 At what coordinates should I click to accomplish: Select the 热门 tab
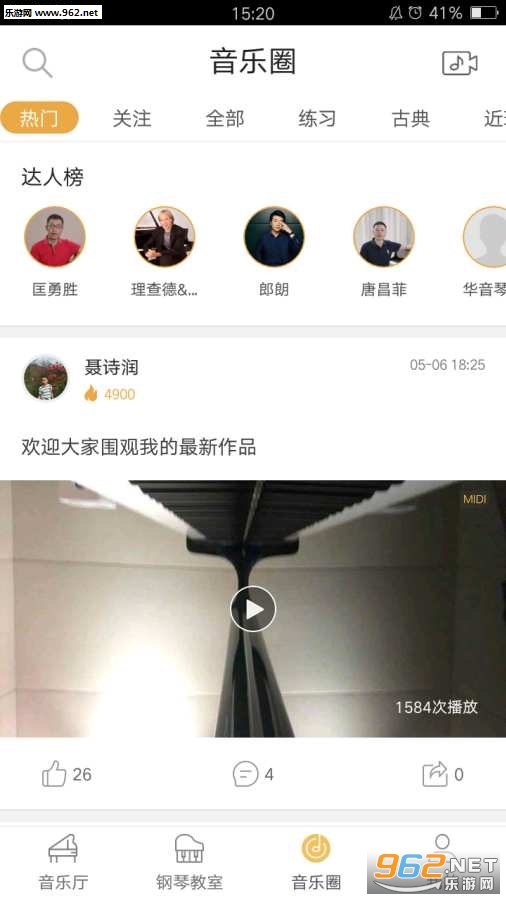(x=39, y=118)
